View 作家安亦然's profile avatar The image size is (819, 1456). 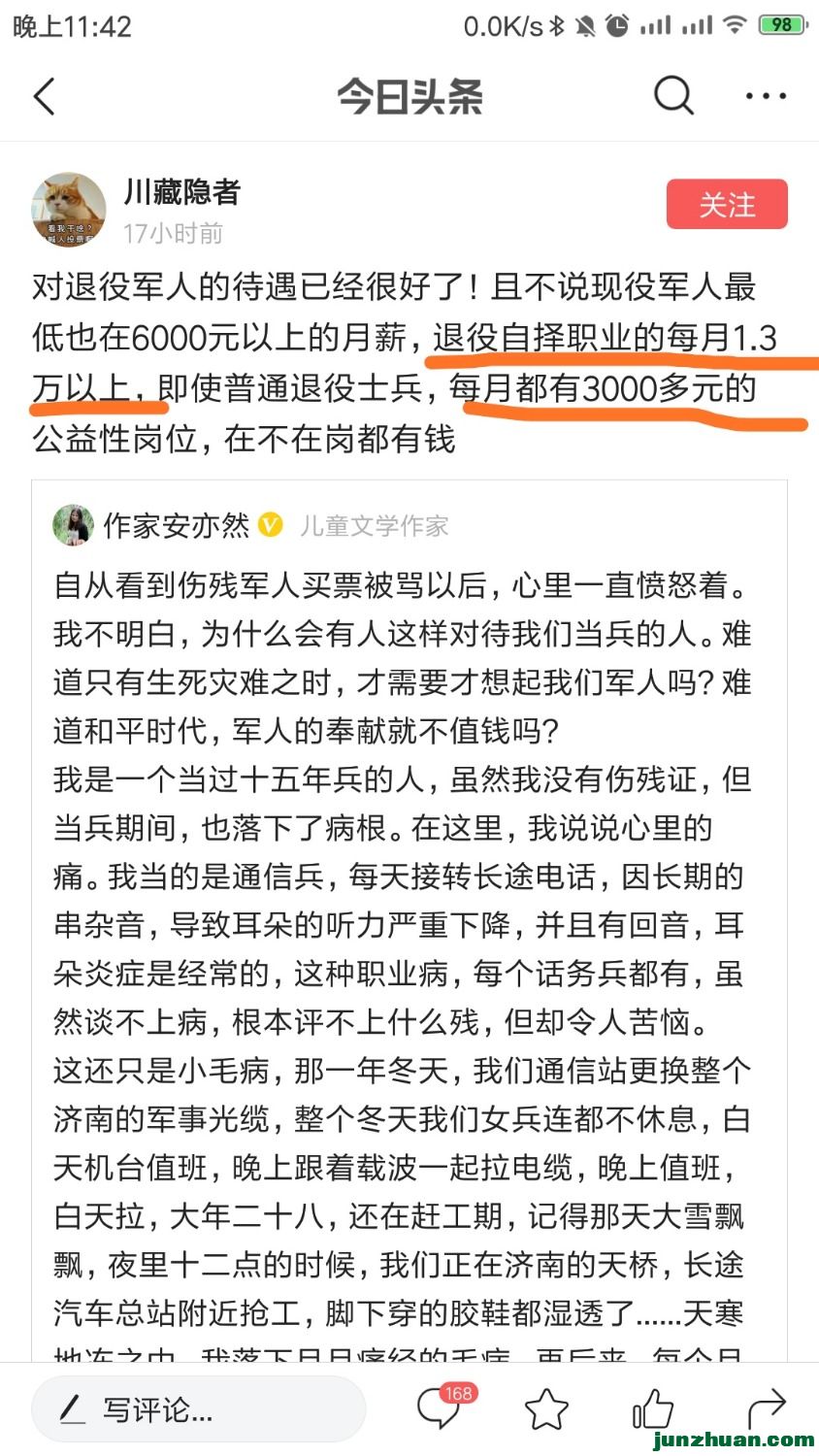pos(73,525)
